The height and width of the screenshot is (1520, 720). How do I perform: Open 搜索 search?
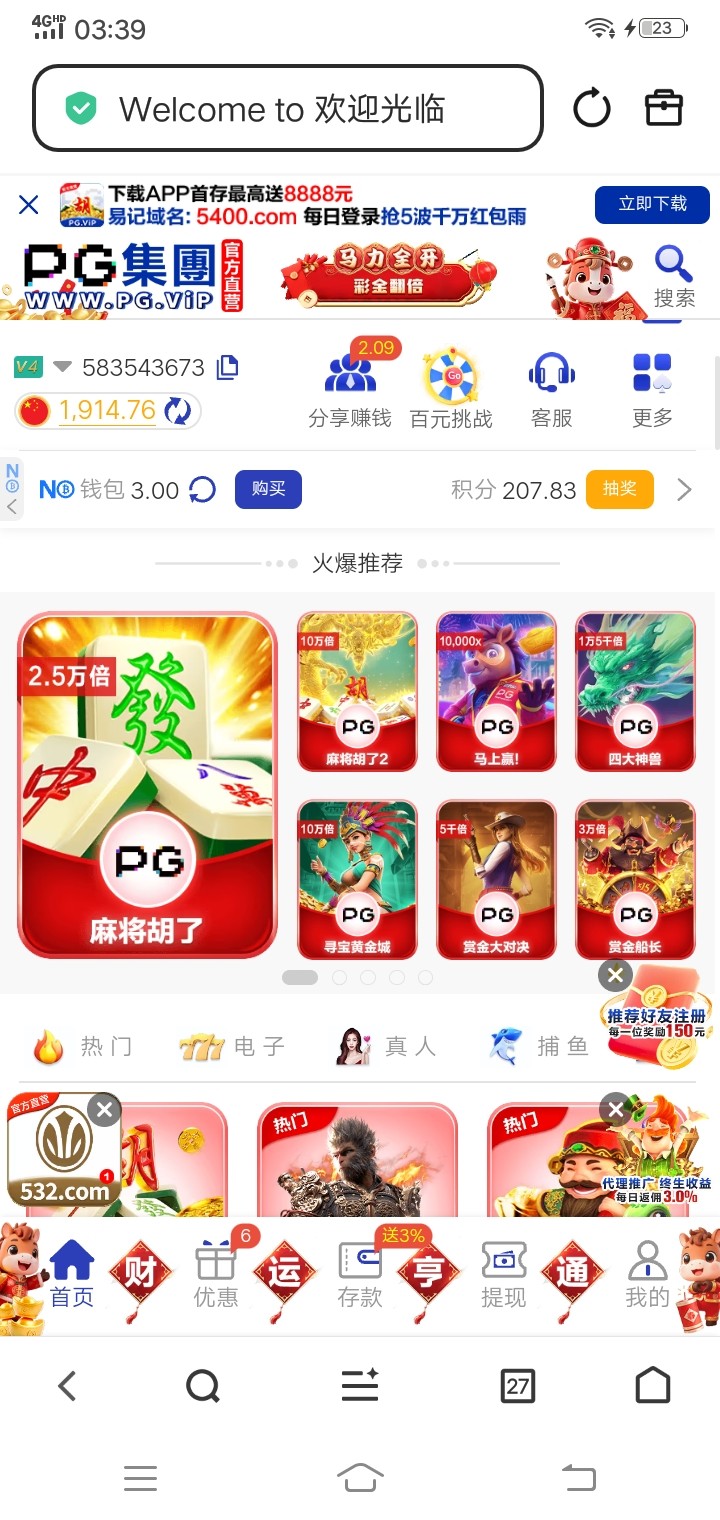[x=674, y=277]
